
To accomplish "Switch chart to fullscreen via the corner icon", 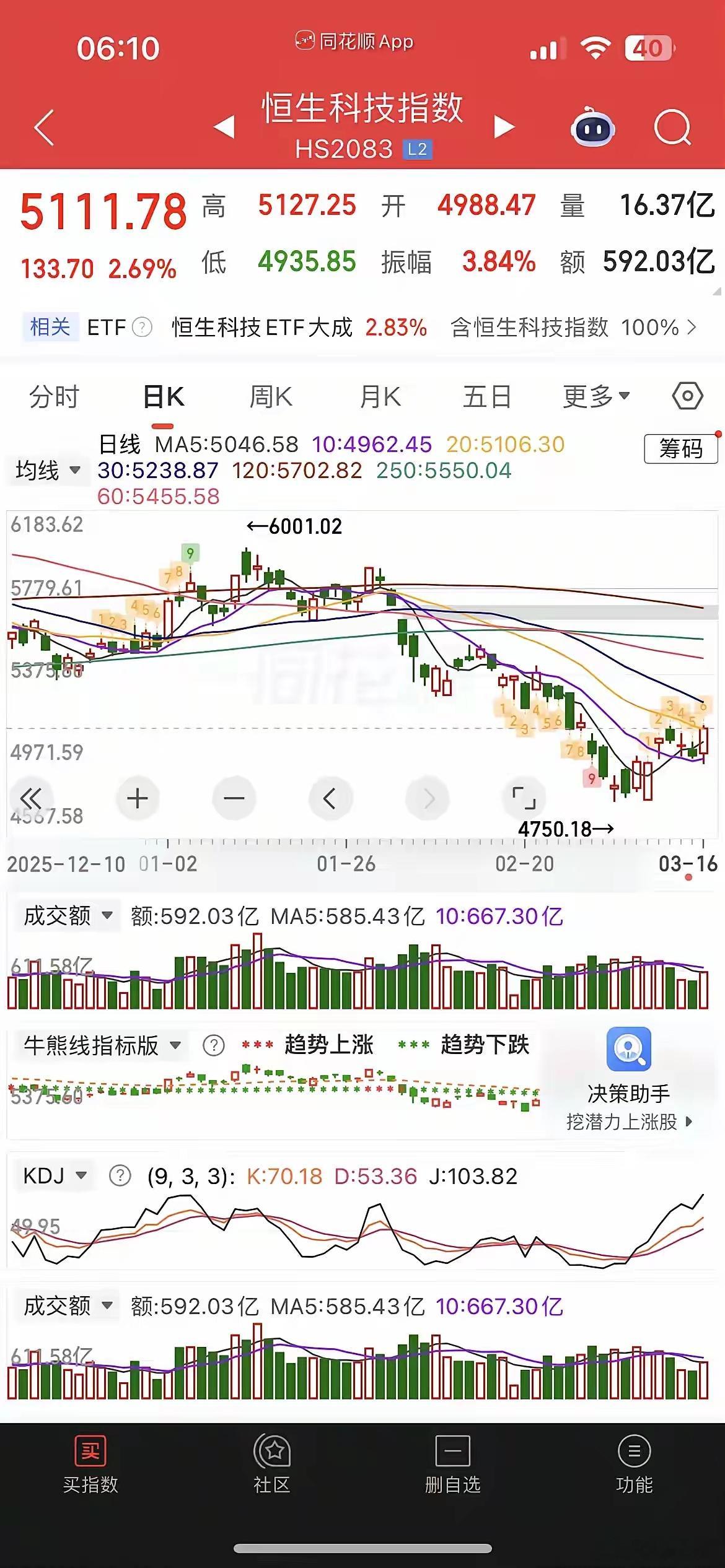I will (524, 798).
